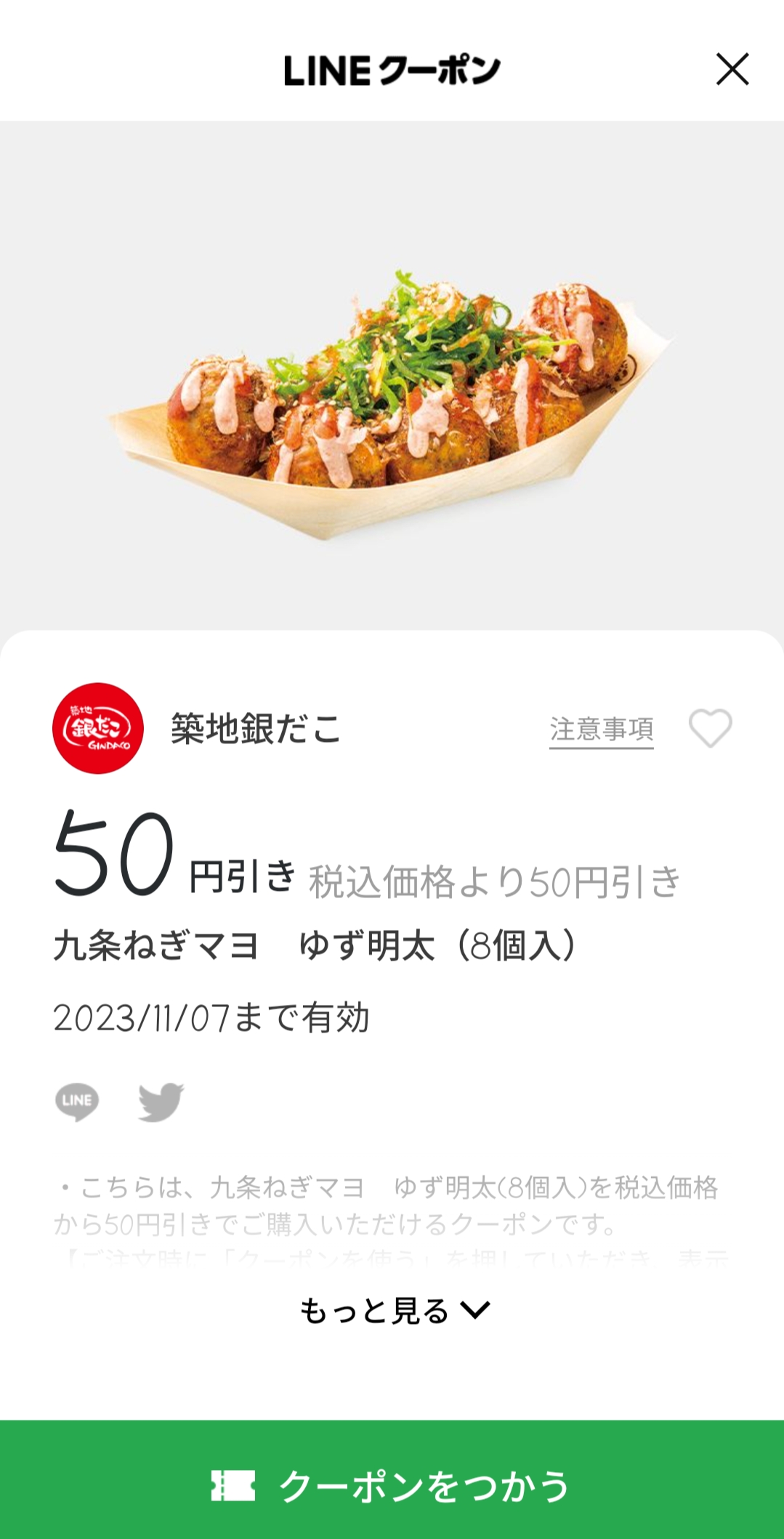Tap the クーポンをつかう button

coord(392,1485)
